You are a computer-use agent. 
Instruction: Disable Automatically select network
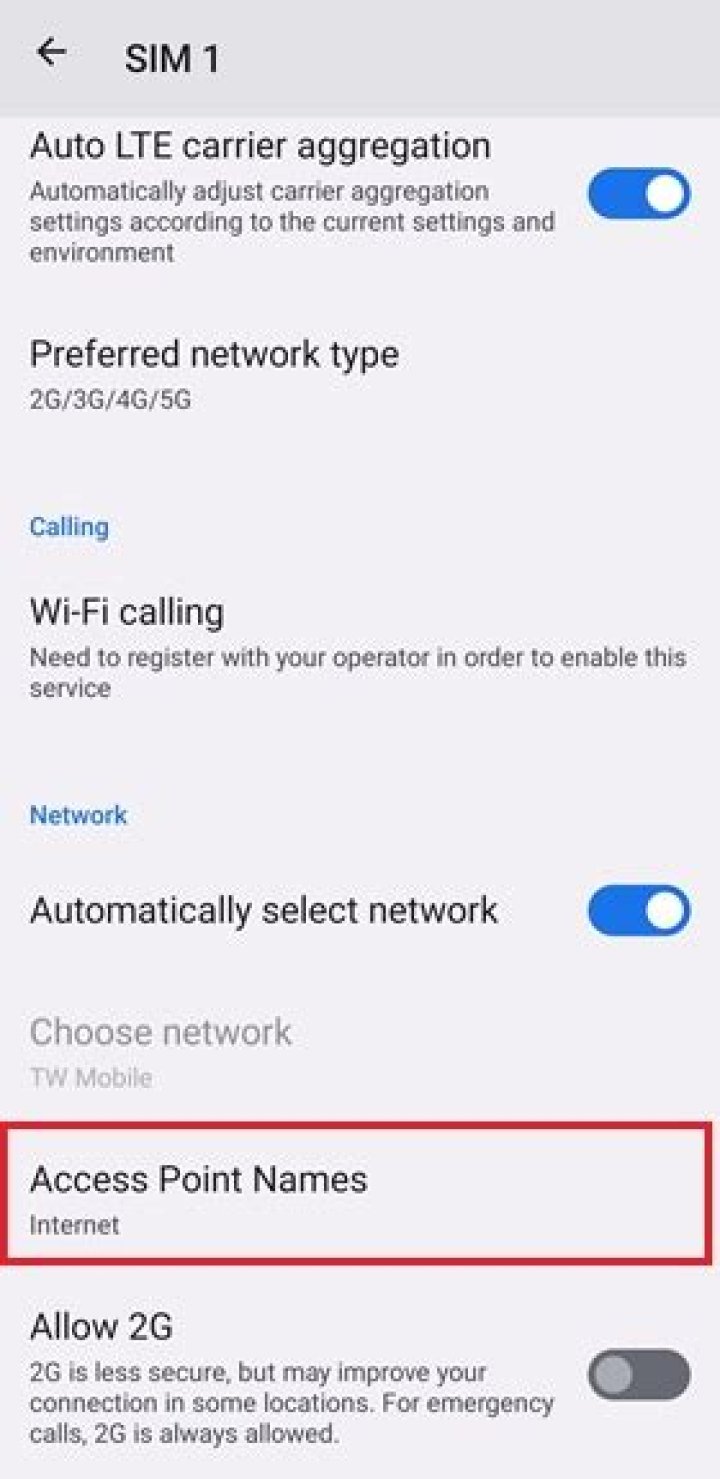(638, 910)
